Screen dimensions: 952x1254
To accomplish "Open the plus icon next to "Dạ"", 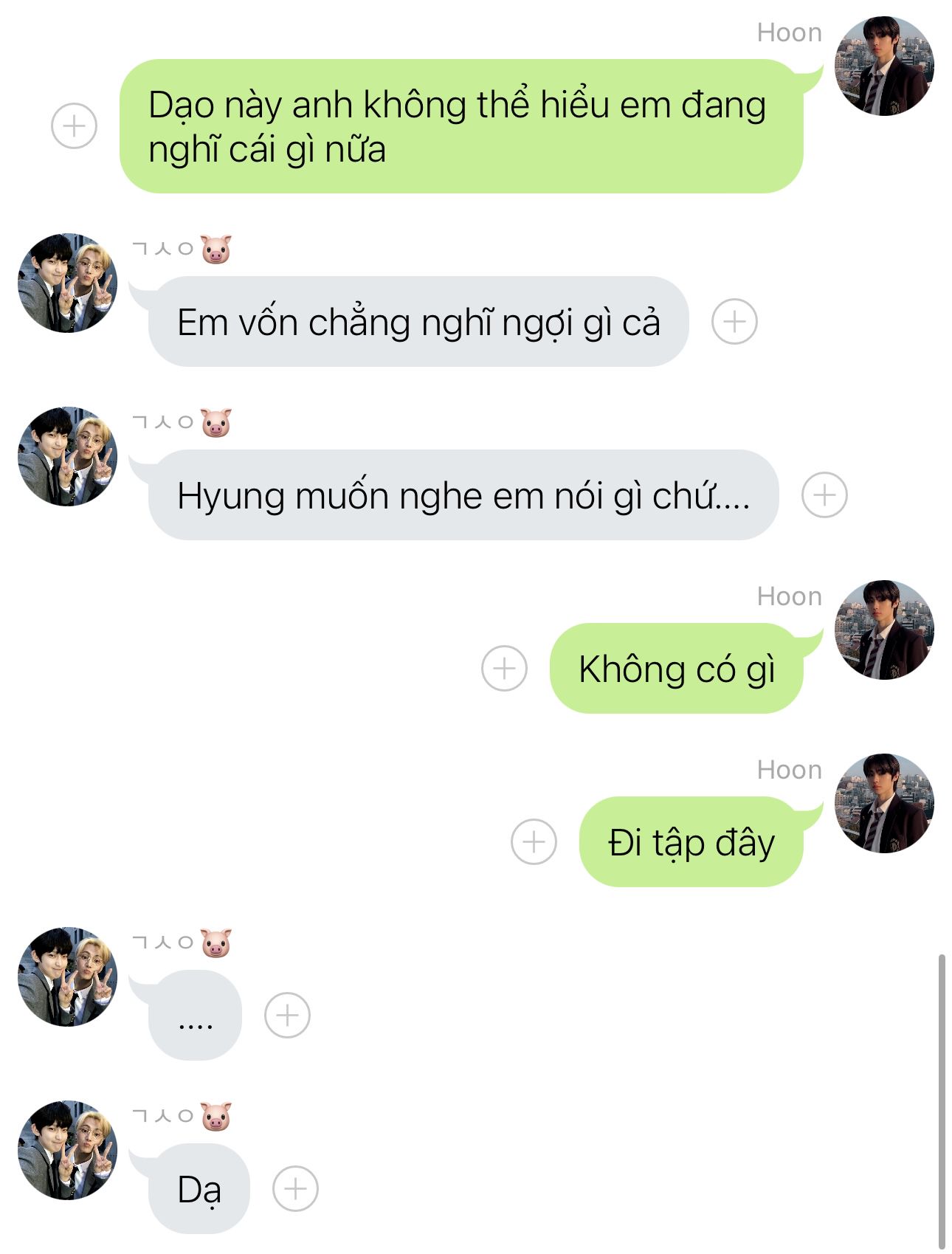I will tap(295, 1188).
